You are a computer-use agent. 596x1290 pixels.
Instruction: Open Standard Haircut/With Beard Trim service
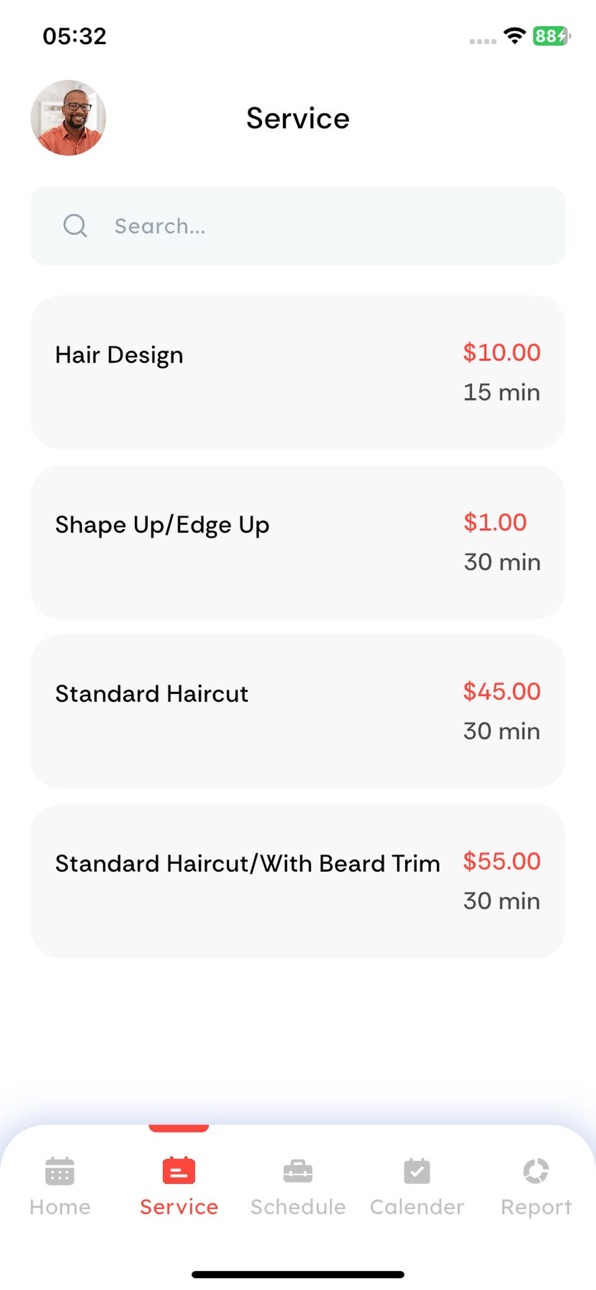tap(298, 881)
